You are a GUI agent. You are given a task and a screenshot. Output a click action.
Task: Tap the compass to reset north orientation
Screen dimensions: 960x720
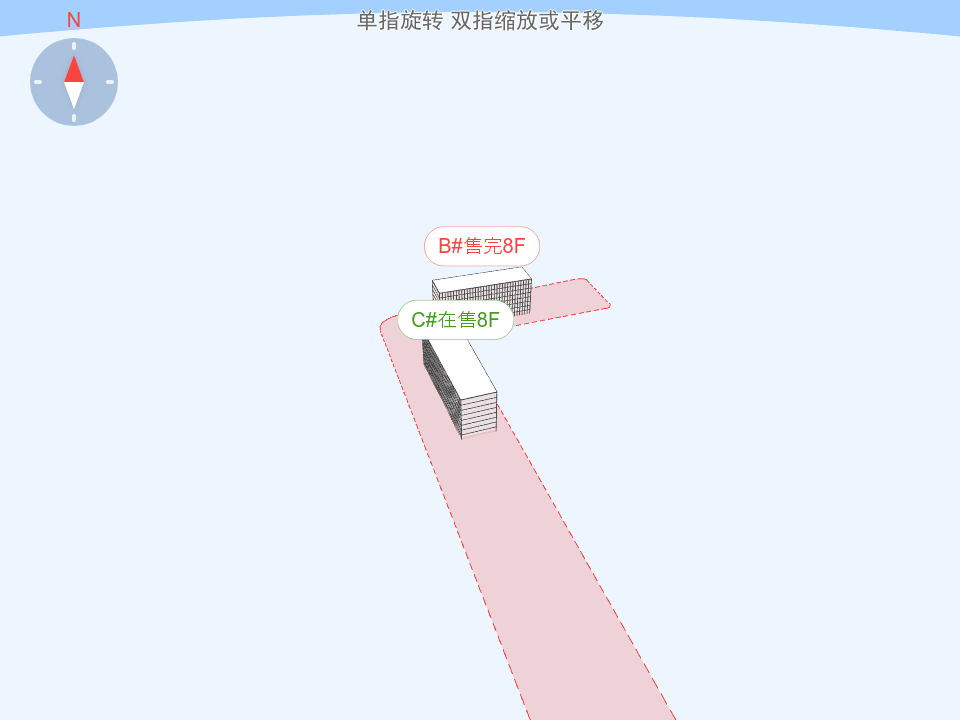coord(74,82)
